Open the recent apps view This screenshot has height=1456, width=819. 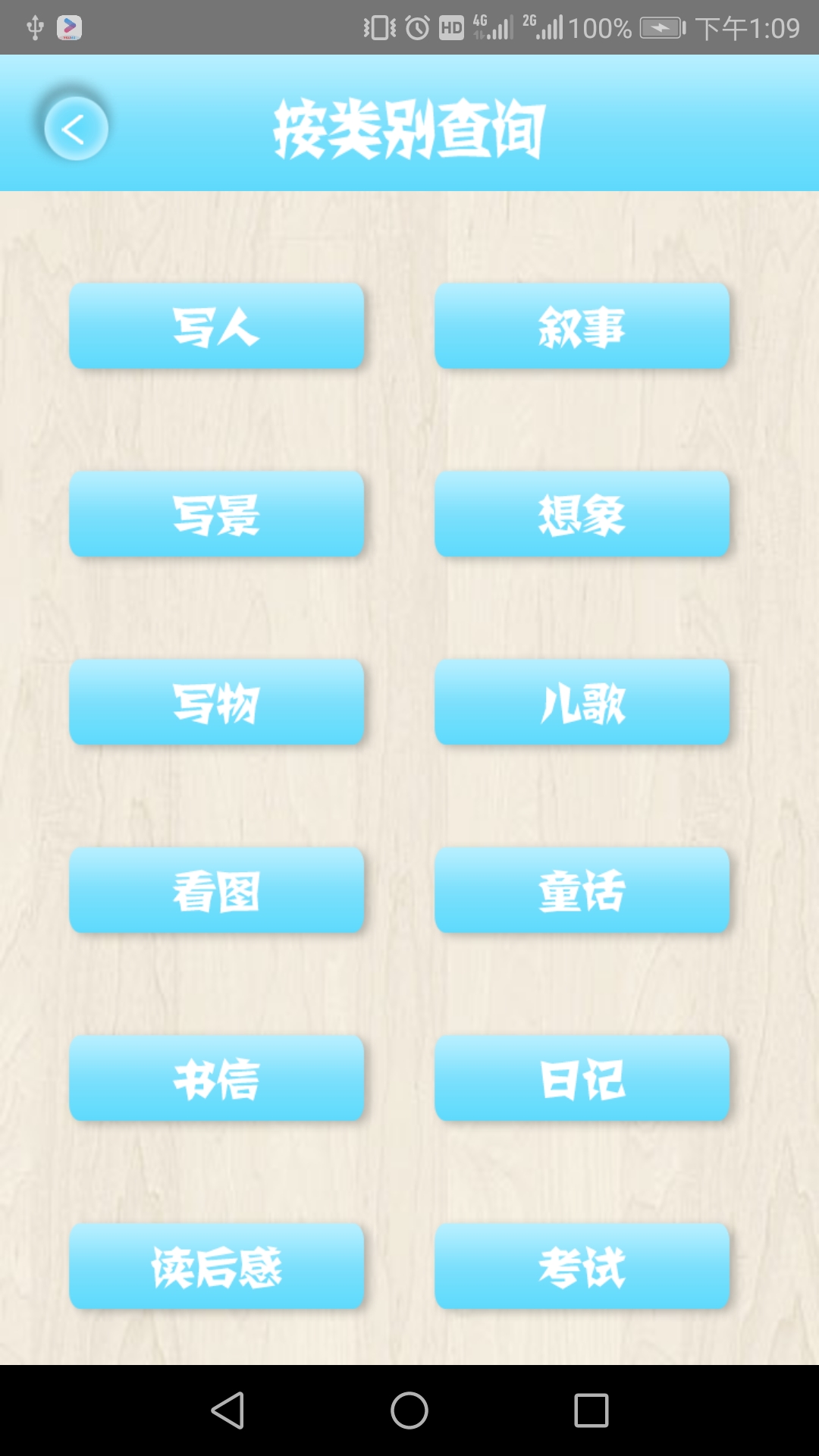click(591, 1410)
